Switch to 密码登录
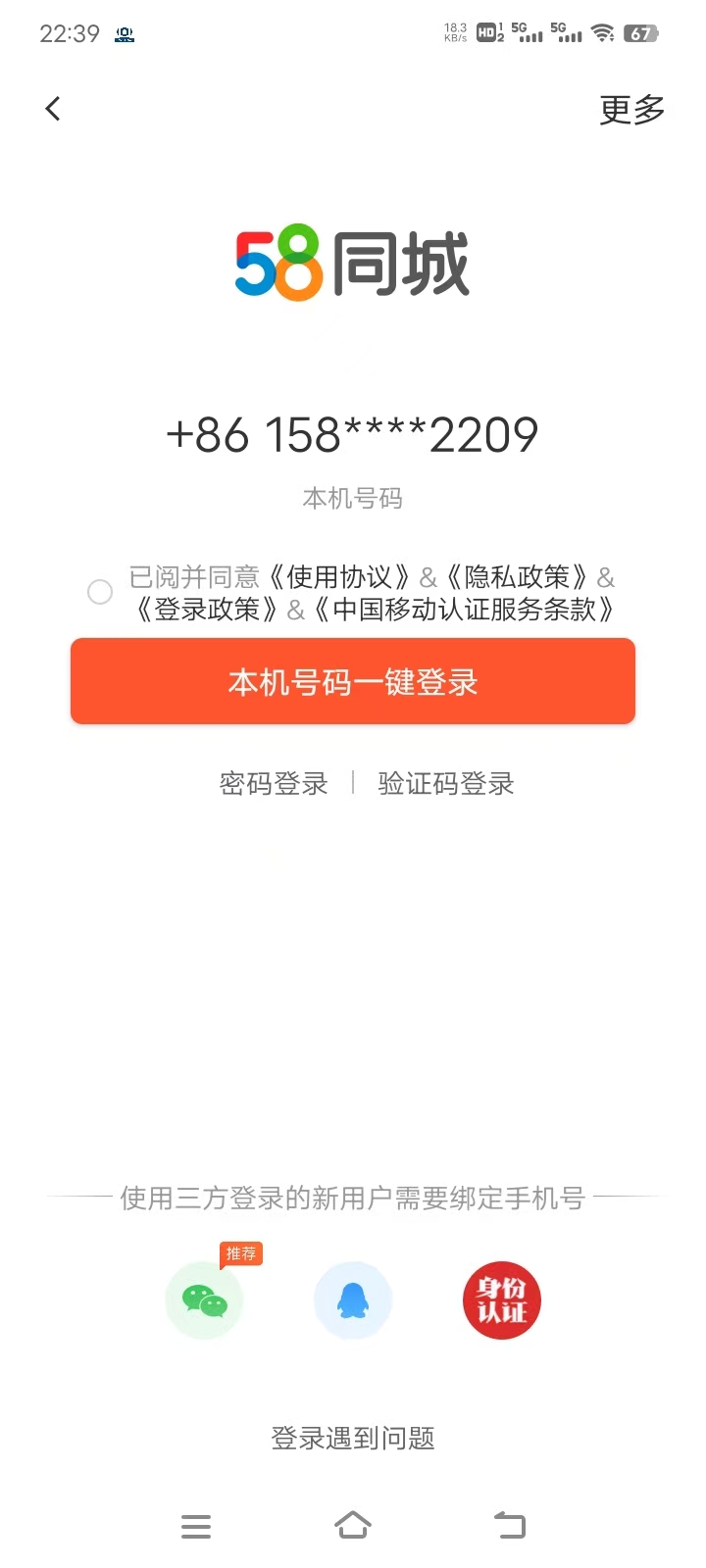Image resolution: width=706 pixels, height=1568 pixels. tap(274, 784)
